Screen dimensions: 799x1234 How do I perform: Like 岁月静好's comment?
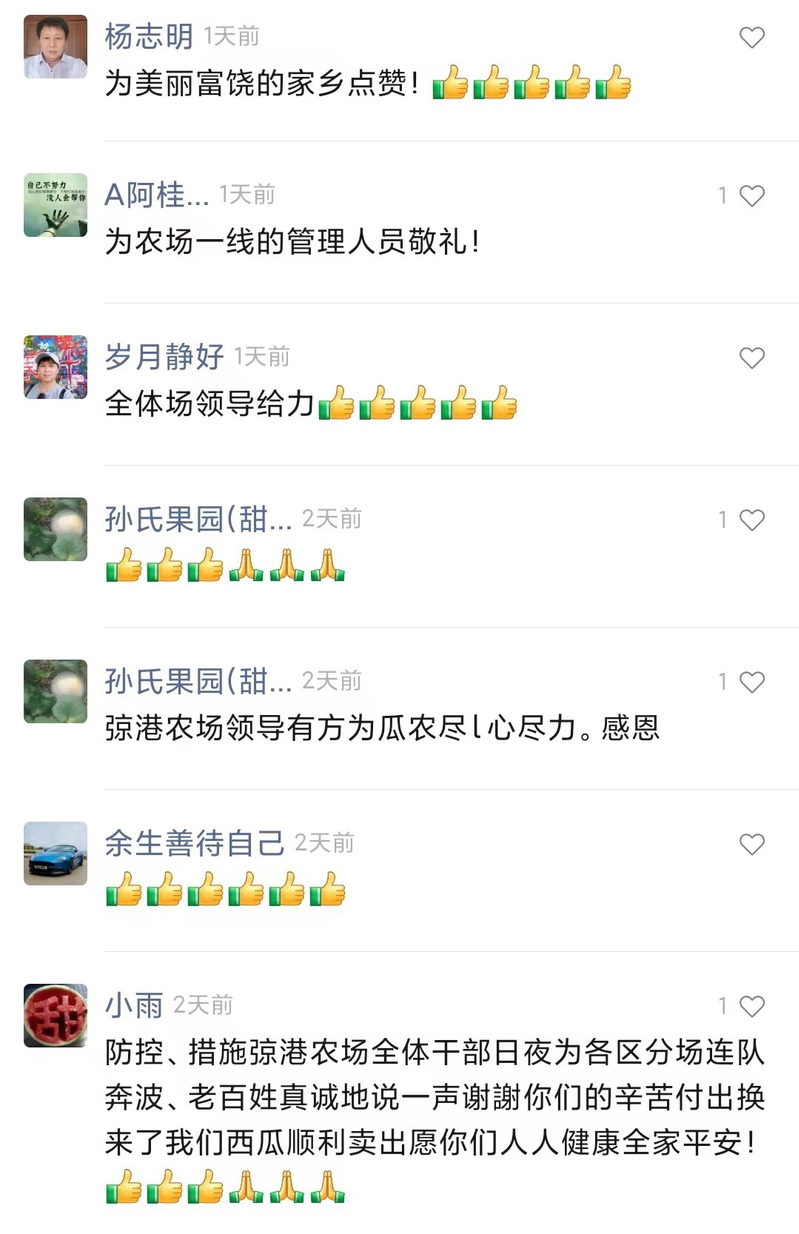click(751, 358)
